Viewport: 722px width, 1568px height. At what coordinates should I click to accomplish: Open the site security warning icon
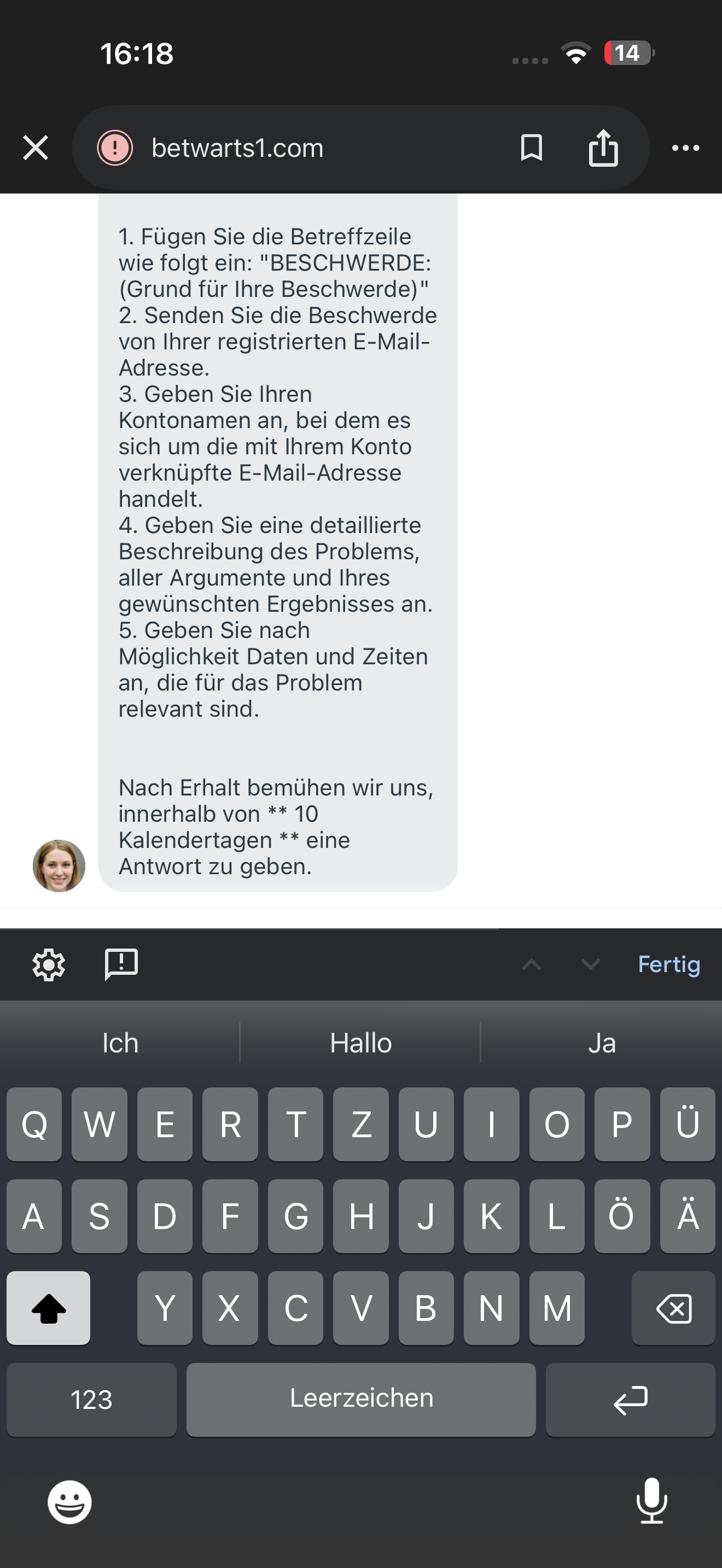(115, 148)
